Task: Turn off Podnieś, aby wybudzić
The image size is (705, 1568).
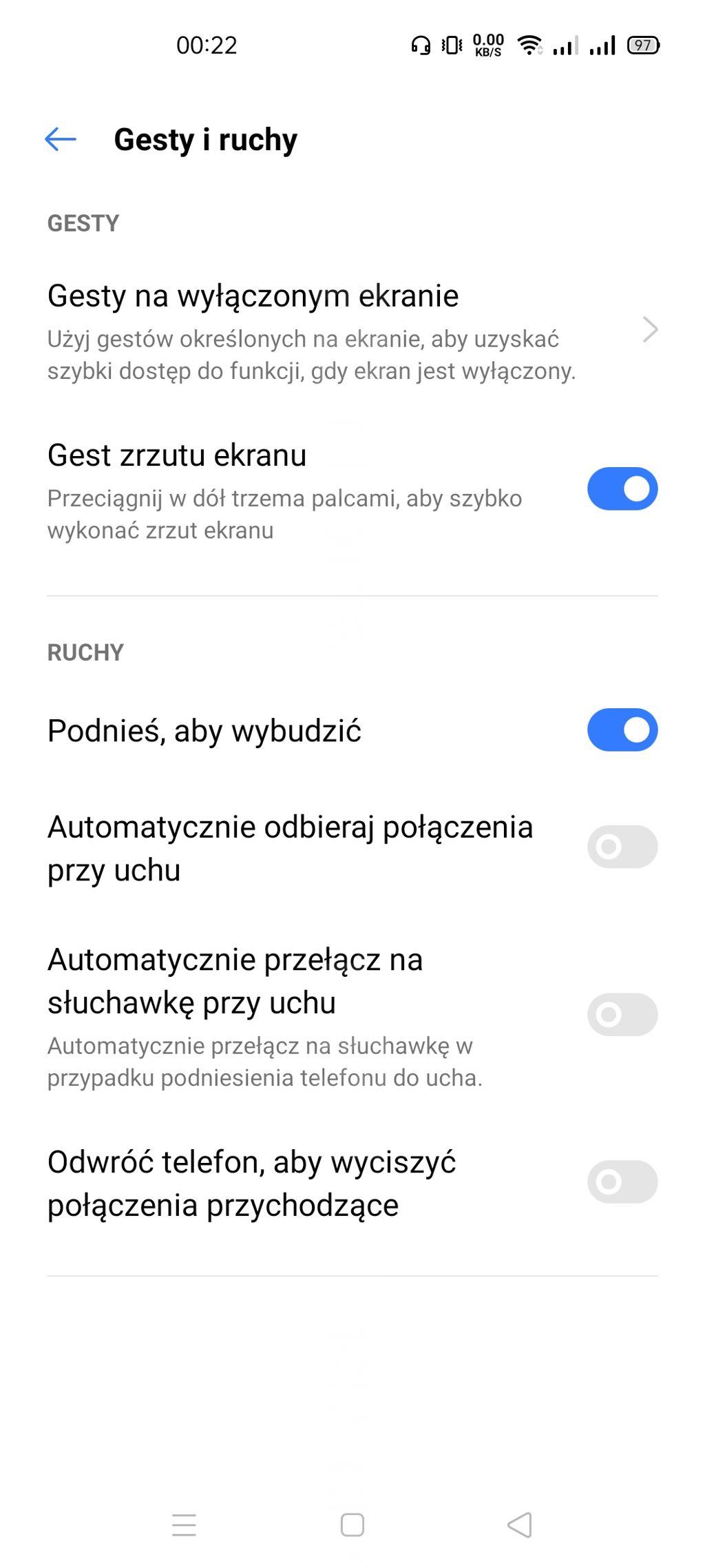Action: [622, 730]
